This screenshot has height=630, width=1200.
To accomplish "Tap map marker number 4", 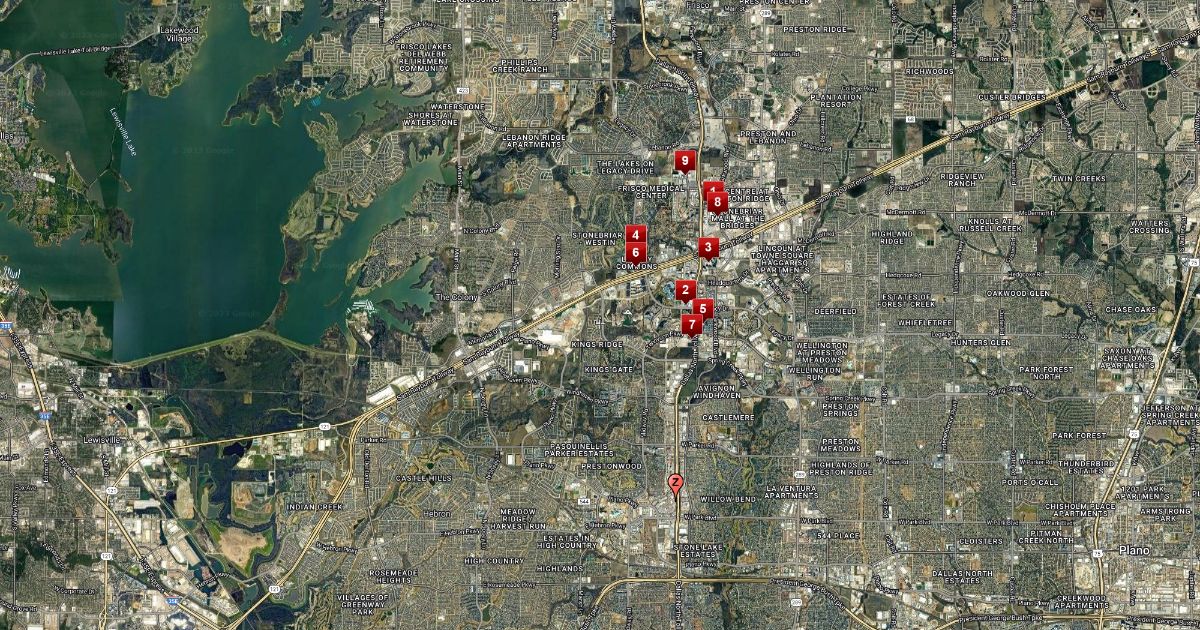I will coord(636,235).
